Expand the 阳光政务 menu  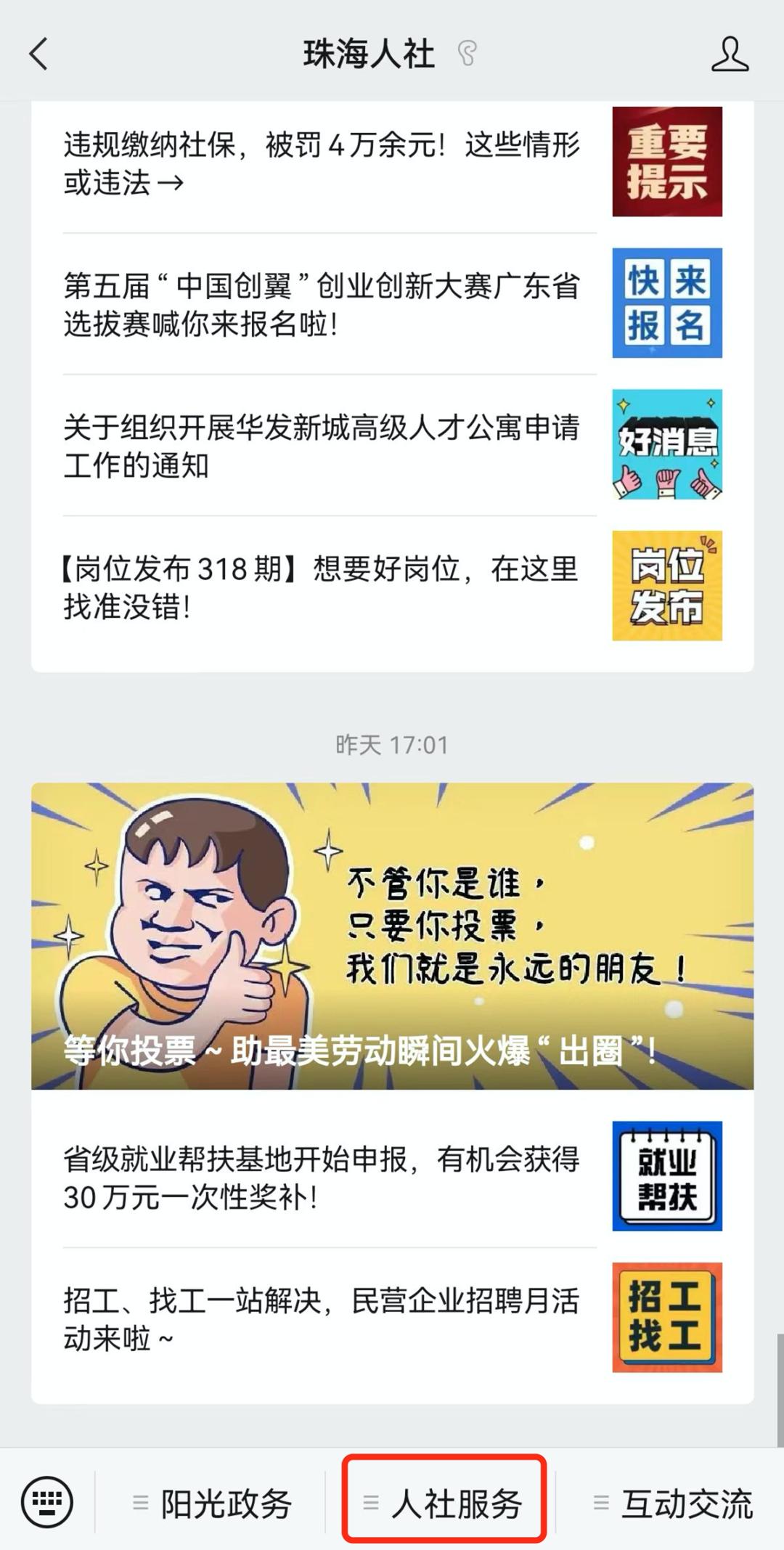coord(212,1503)
